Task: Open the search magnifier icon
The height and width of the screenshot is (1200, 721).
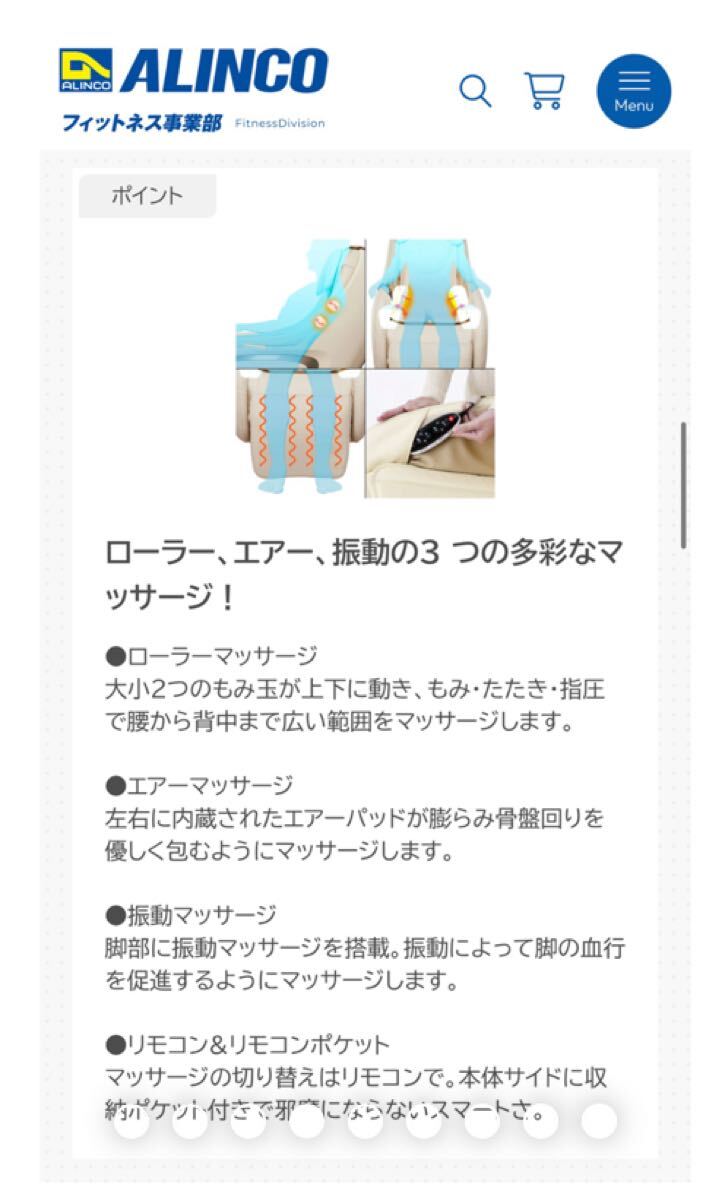Action: click(475, 92)
